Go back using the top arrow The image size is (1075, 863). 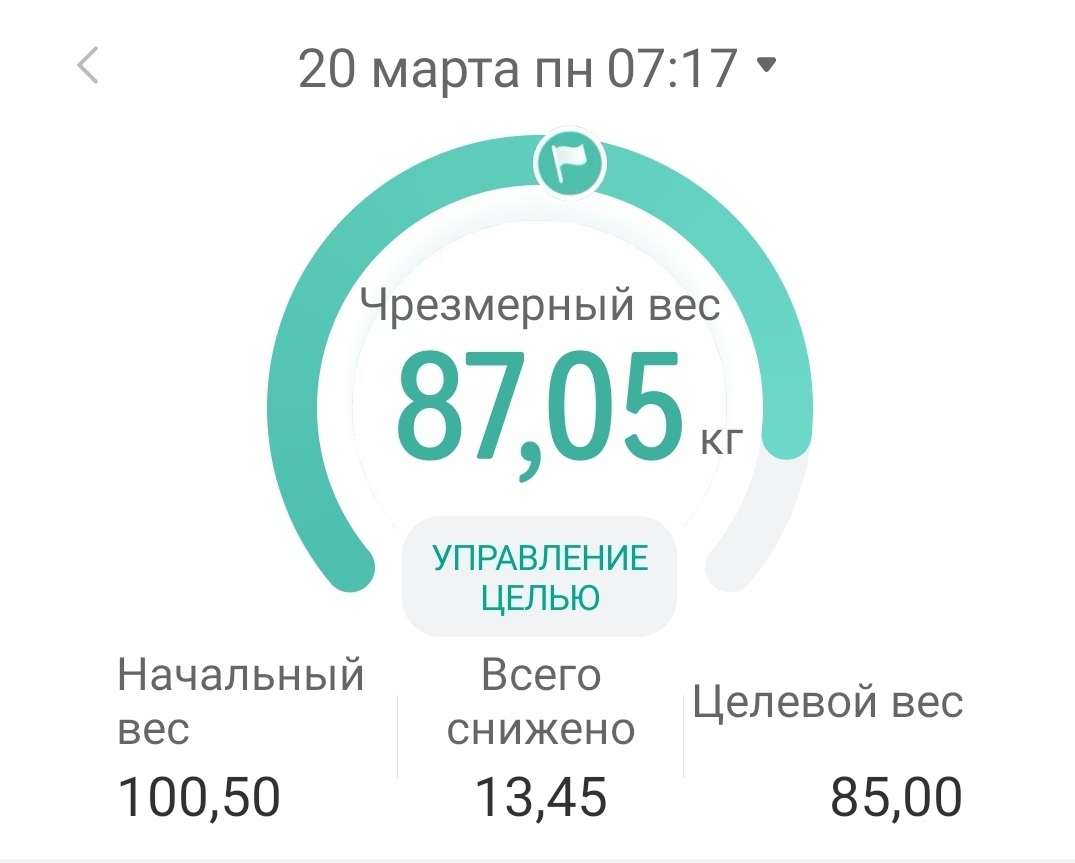tap(88, 67)
